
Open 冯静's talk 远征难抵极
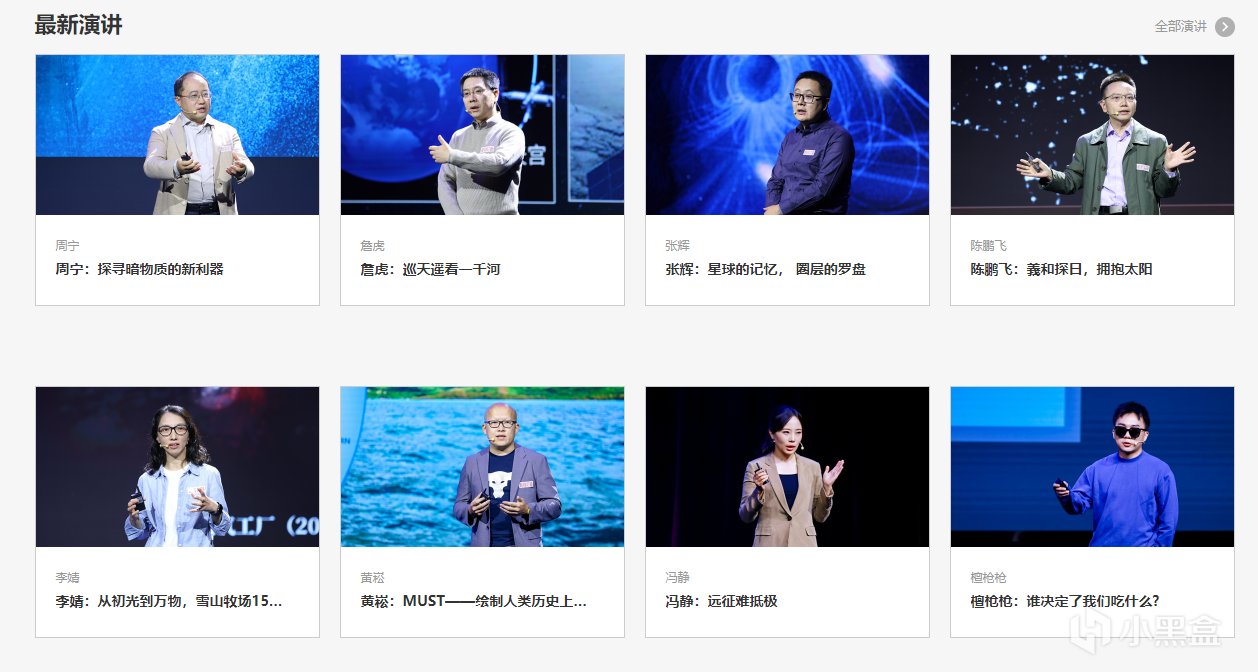point(721,601)
